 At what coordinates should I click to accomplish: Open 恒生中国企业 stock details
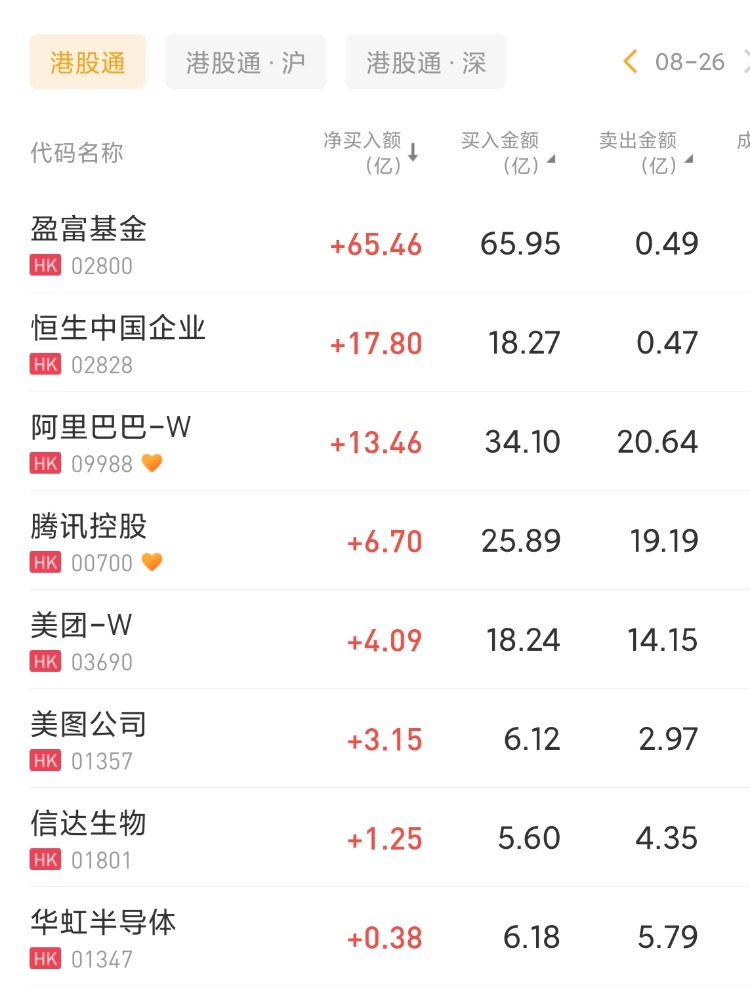click(x=118, y=342)
